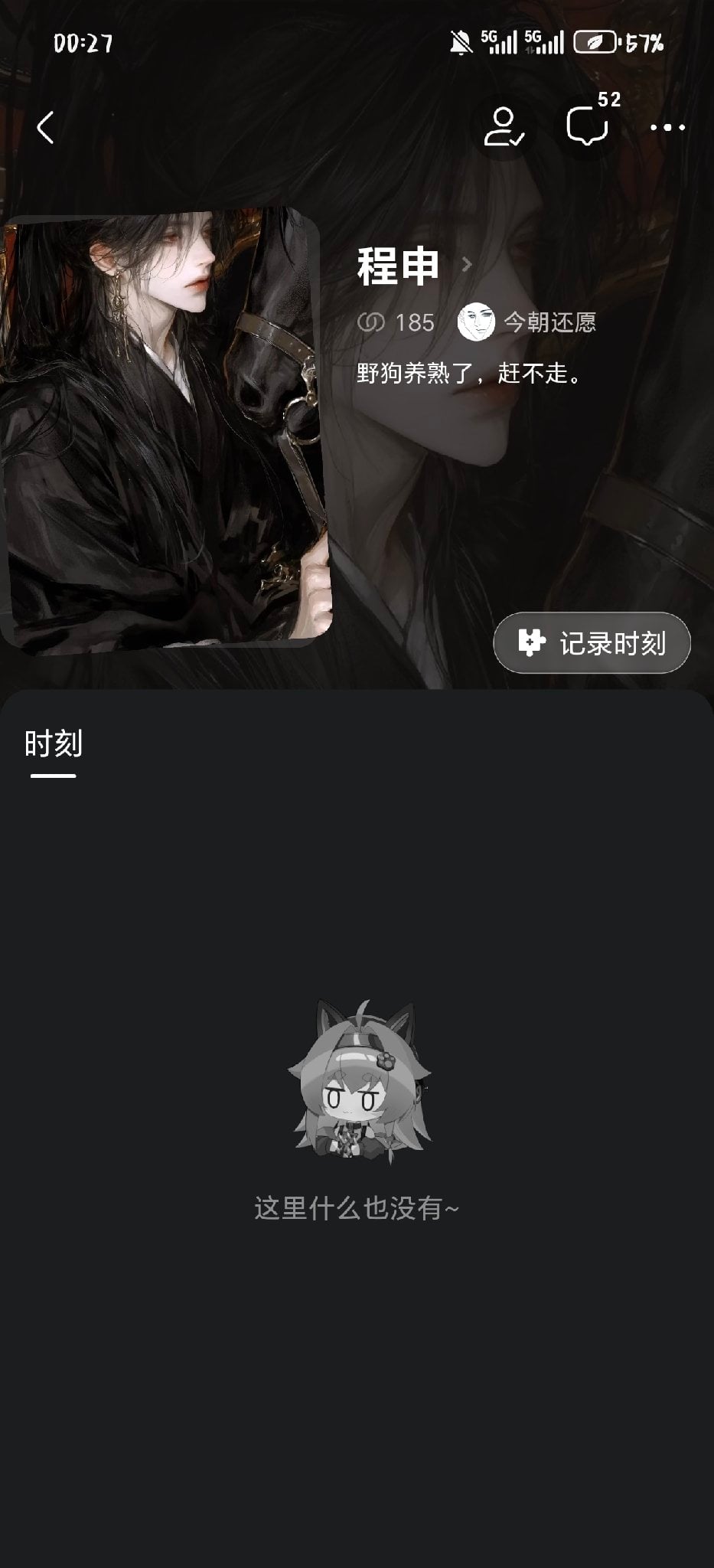Screen dimensions: 714x1568
Task: Open the followed-user status icon
Action: pyautogui.click(x=504, y=127)
